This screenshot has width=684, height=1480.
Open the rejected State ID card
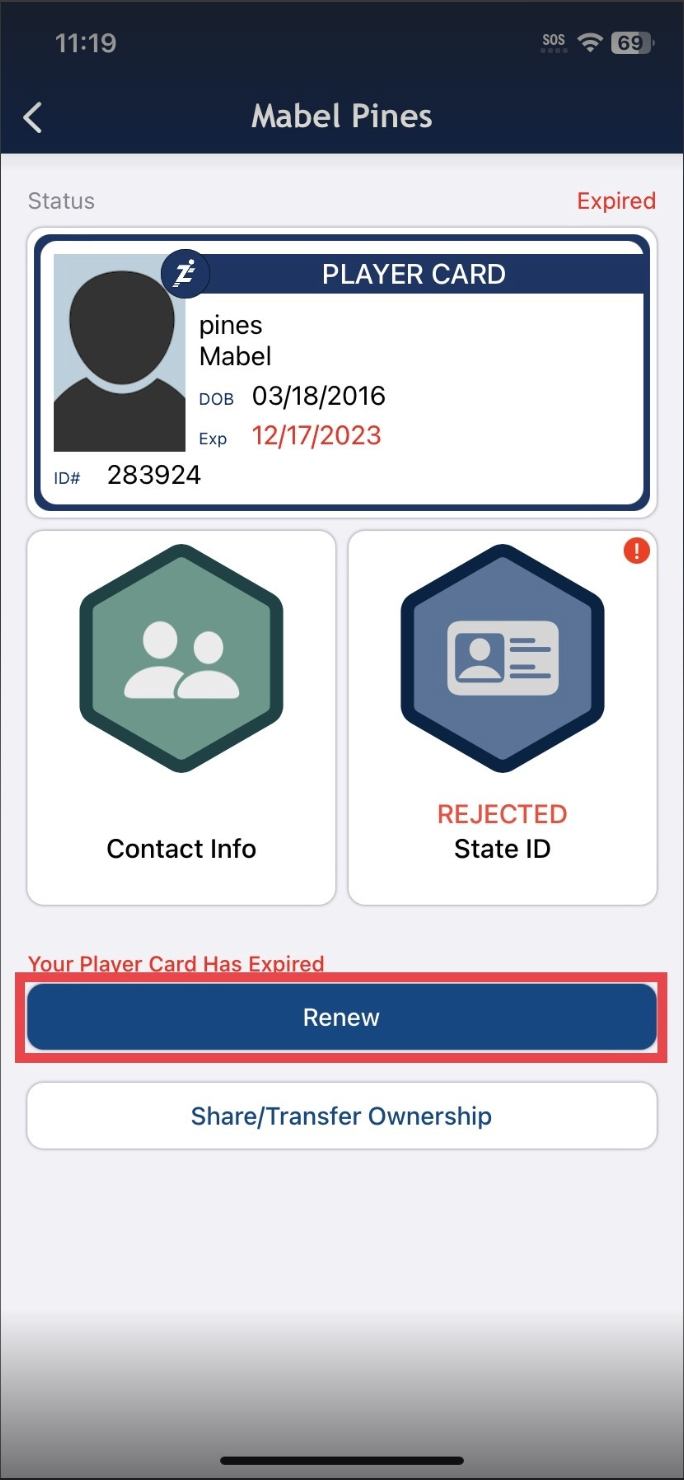[x=502, y=717]
